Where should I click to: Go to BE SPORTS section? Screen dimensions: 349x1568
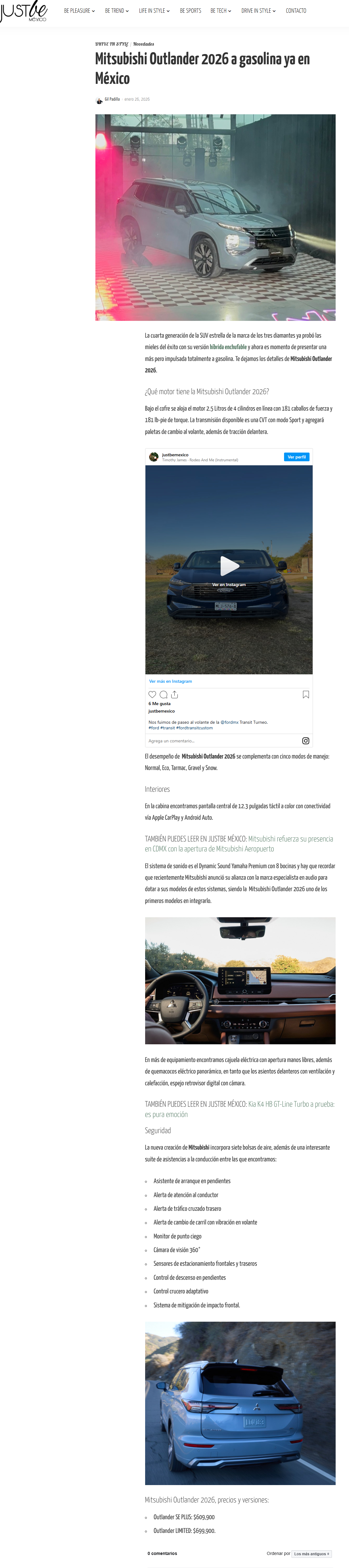[x=190, y=11]
